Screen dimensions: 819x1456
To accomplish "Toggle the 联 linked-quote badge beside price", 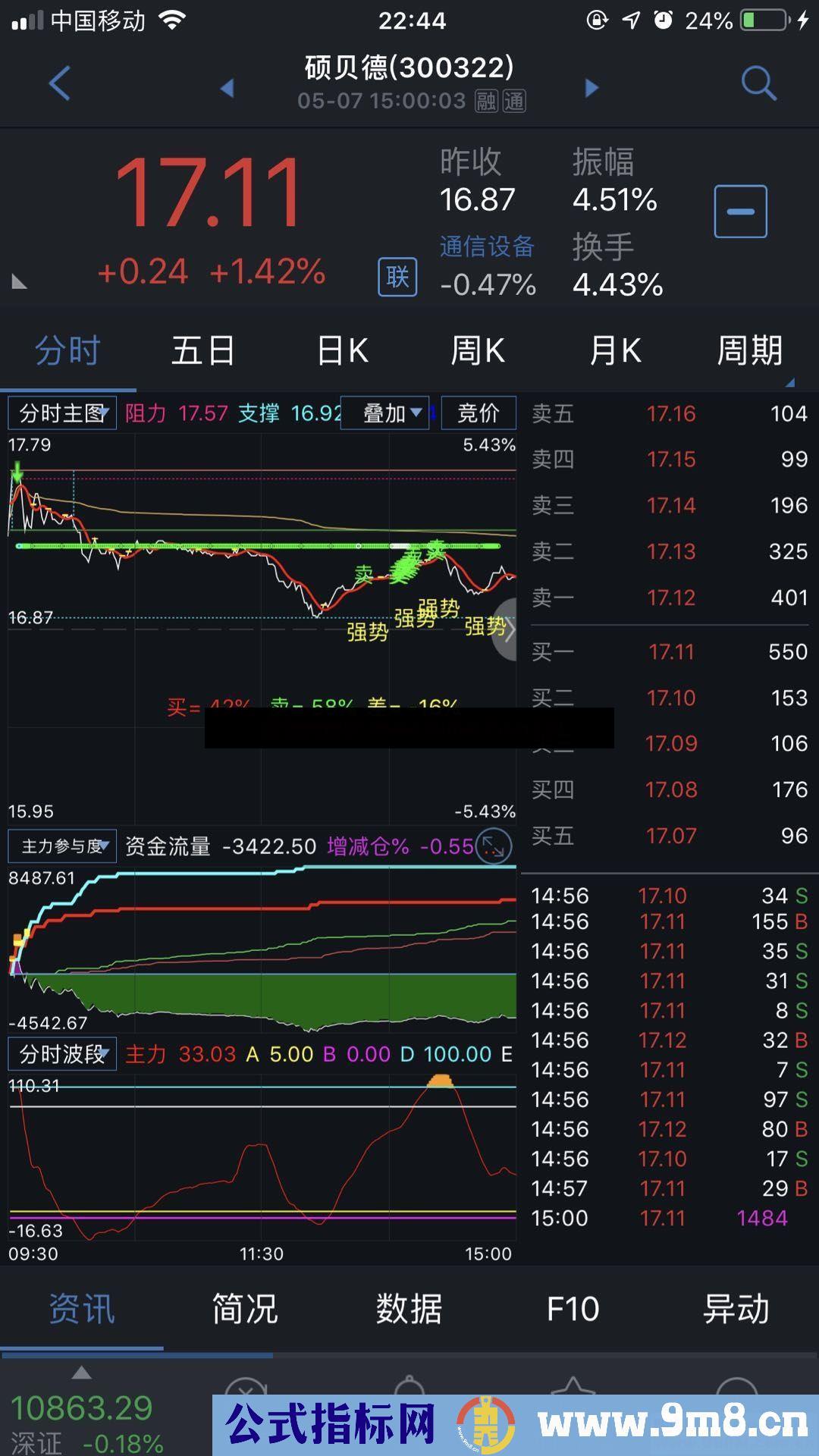I will [x=397, y=277].
